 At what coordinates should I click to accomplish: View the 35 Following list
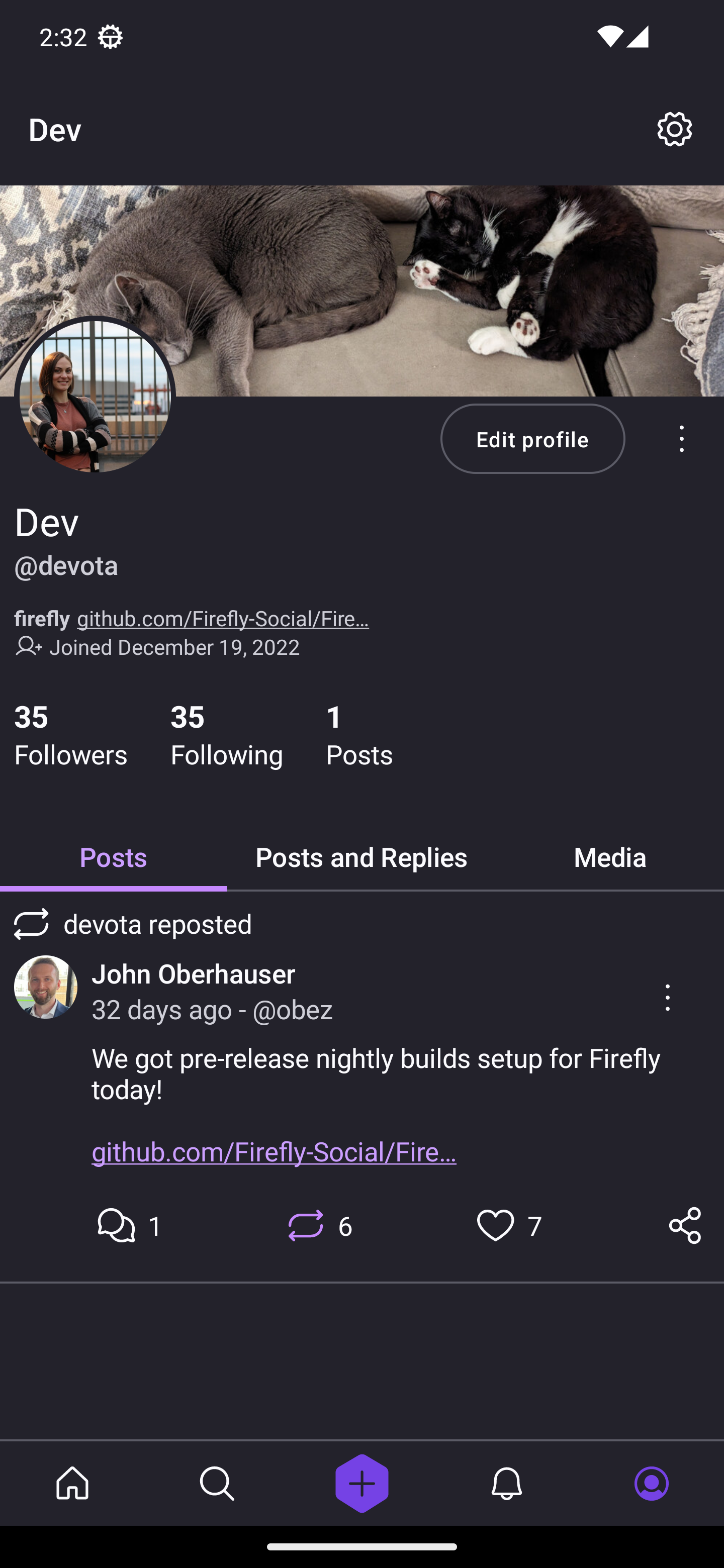[227, 735]
